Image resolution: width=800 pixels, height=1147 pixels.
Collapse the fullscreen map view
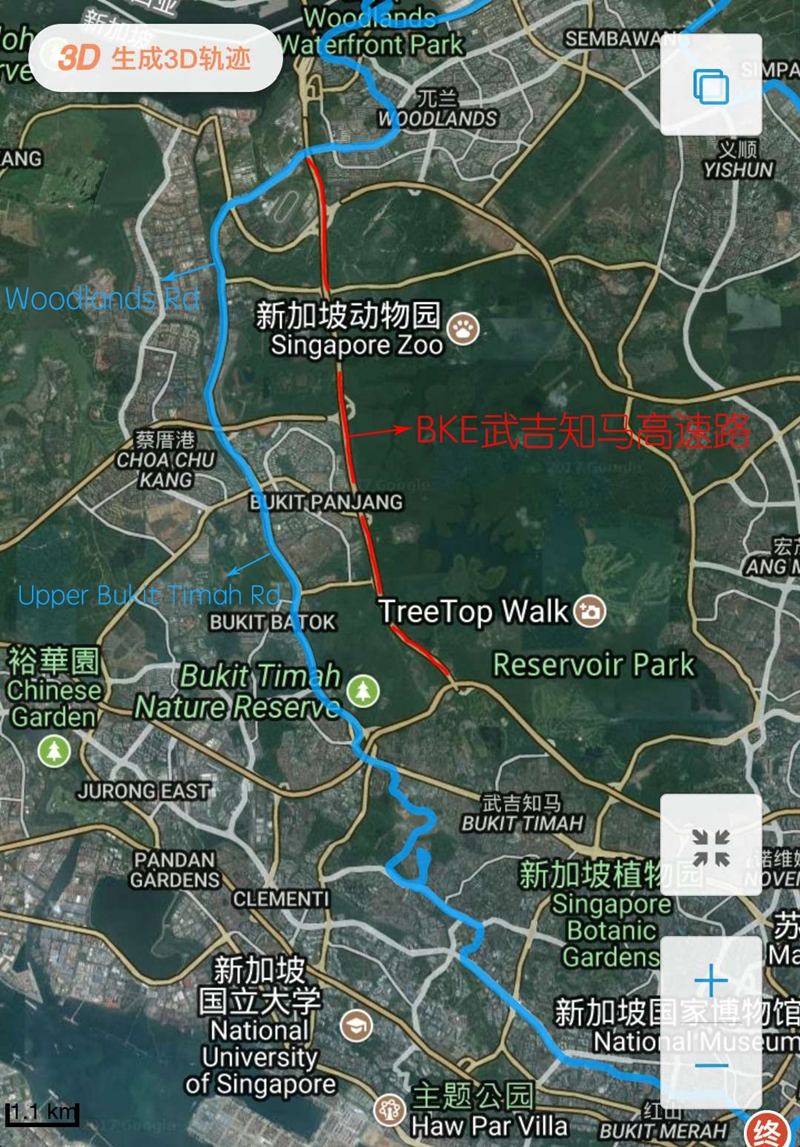[x=711, y=845]
